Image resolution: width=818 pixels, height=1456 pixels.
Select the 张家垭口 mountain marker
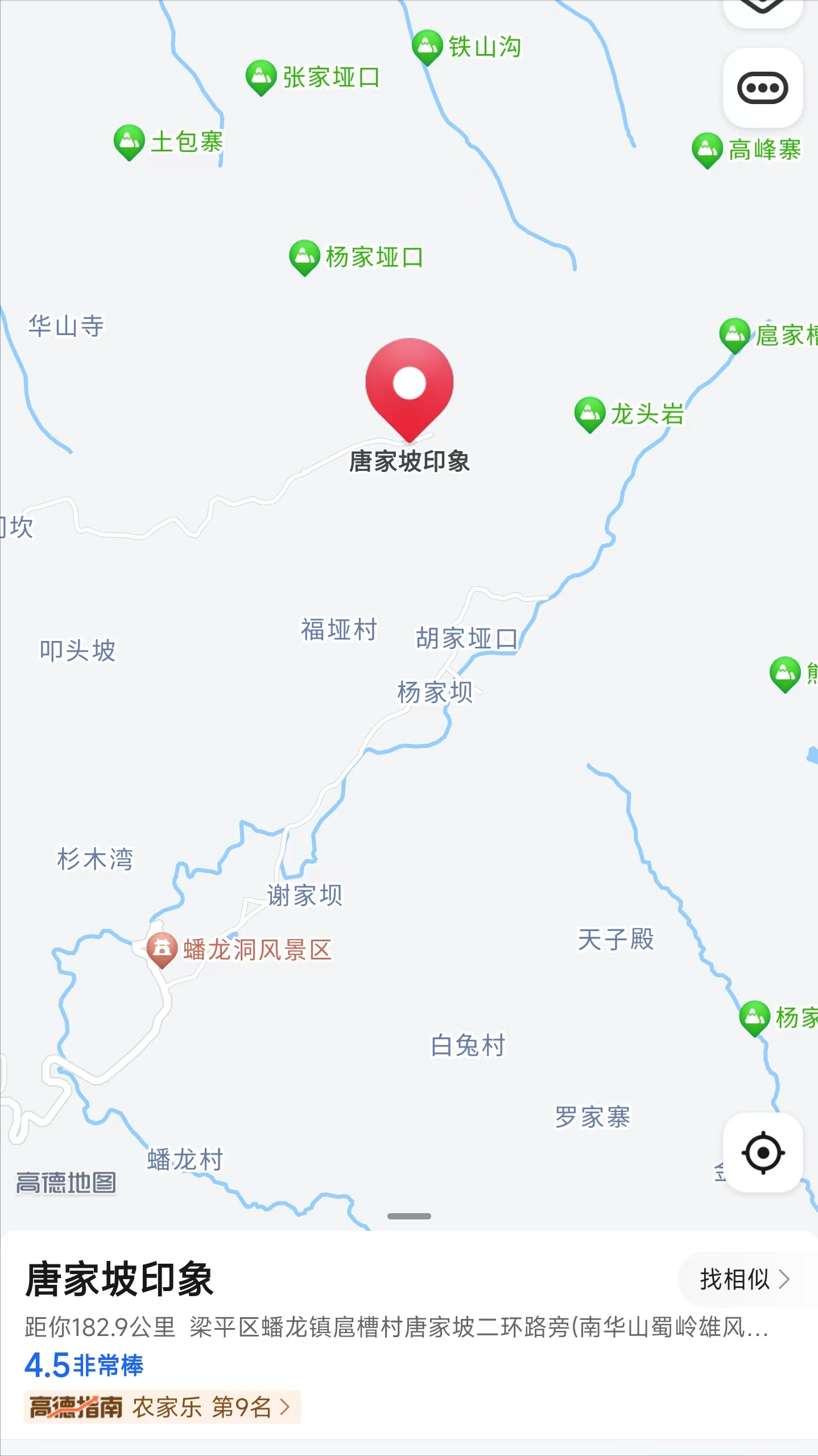click(261, 77)
